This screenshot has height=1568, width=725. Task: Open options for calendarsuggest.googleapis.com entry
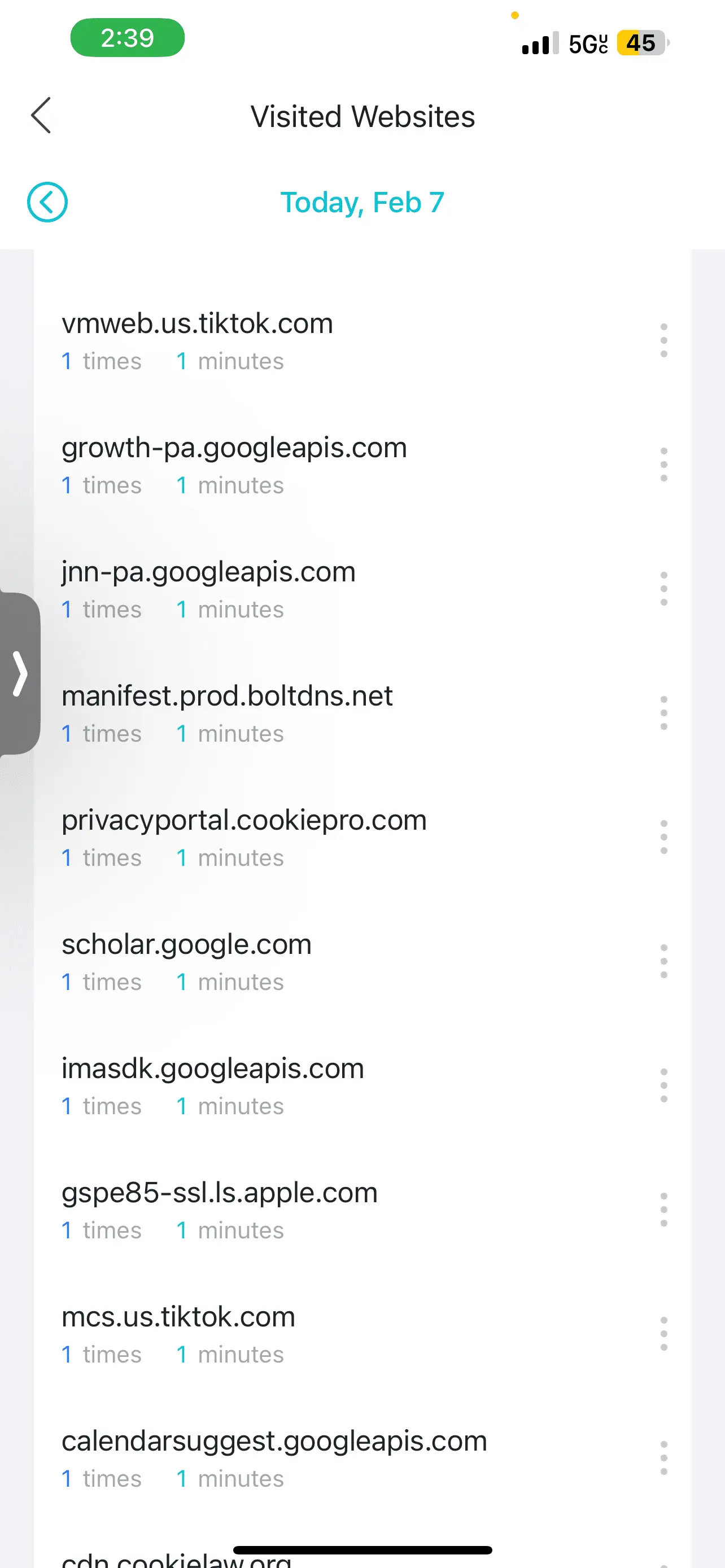coord(663,1458)
